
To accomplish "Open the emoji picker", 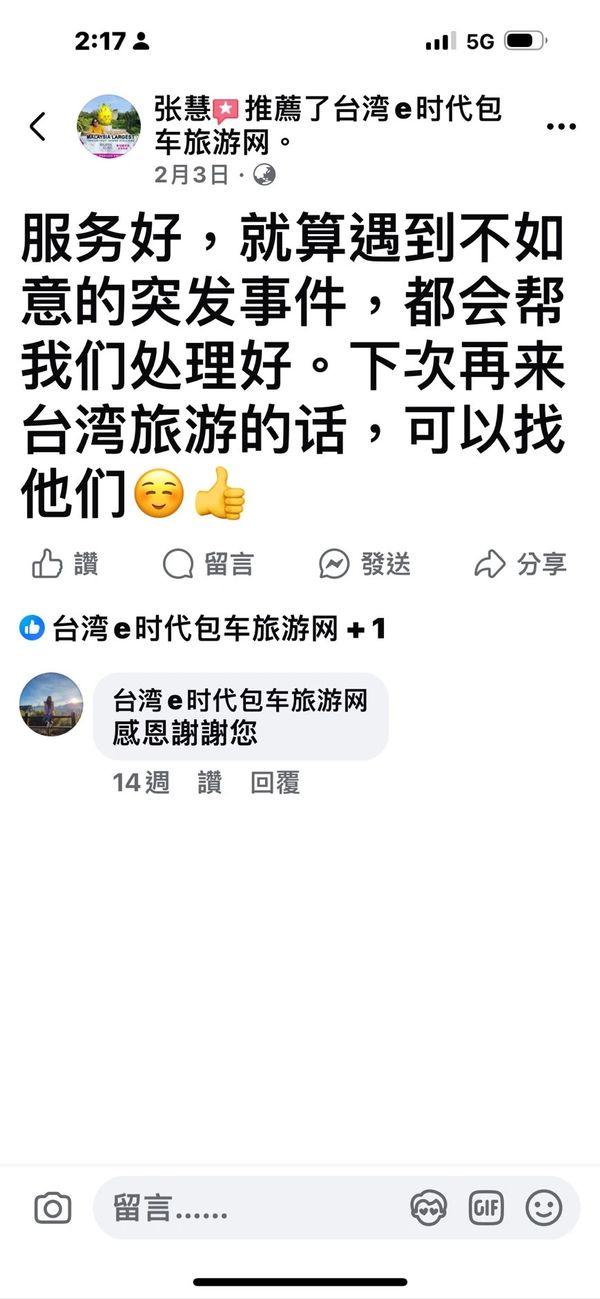I will pos(544,1209).
